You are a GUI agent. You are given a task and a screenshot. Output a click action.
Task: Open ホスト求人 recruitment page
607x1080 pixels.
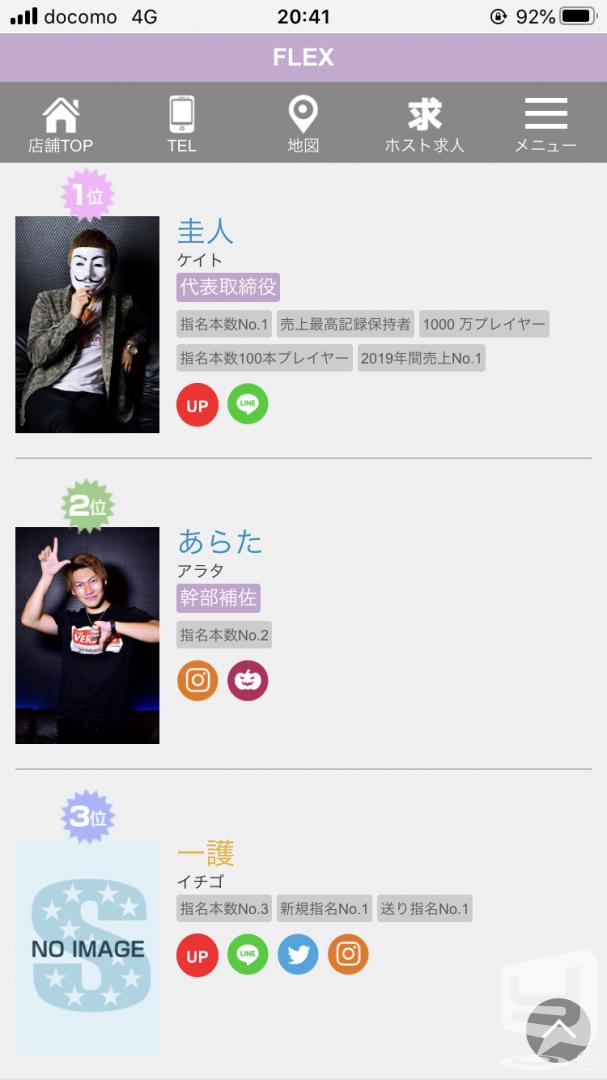pos(424,124)
